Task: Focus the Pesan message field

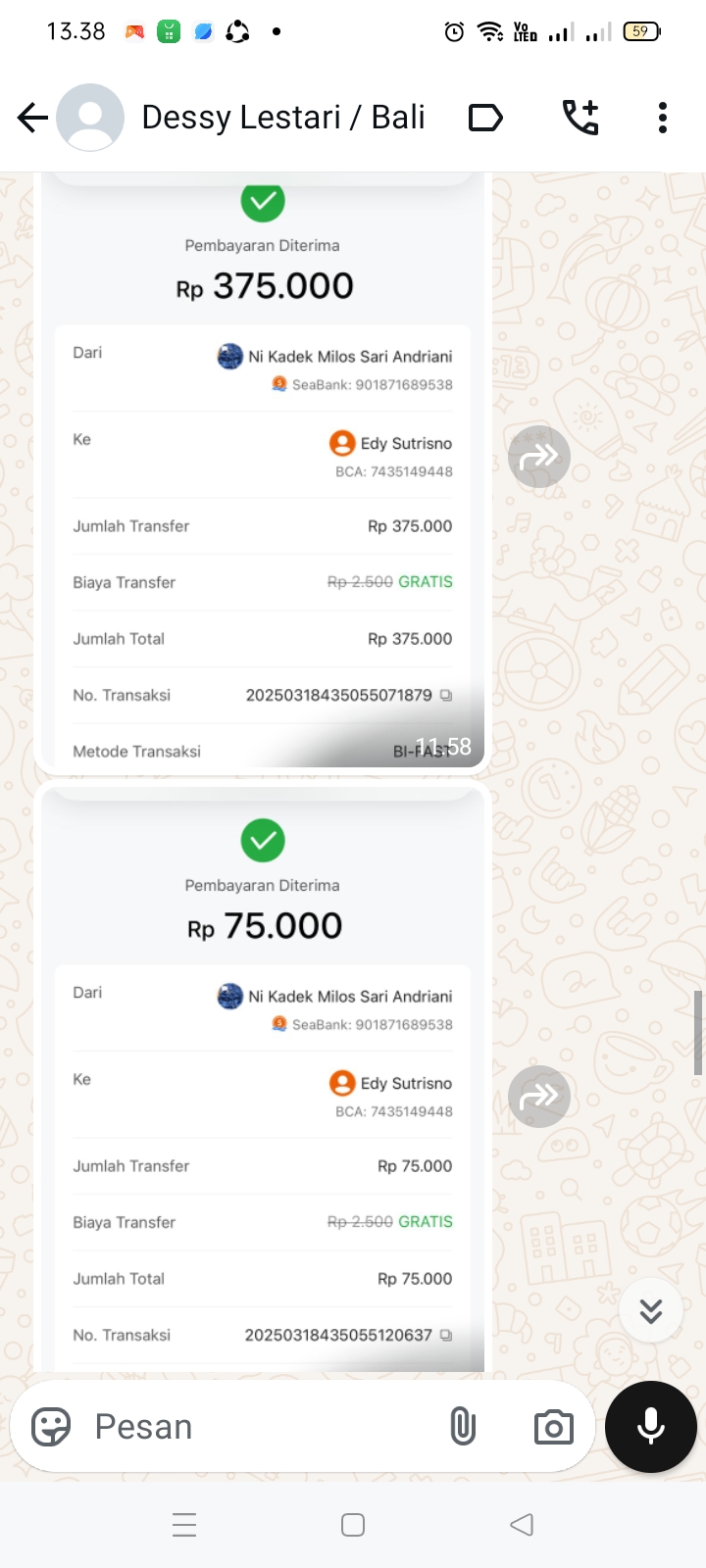Action: (255, 1427)
